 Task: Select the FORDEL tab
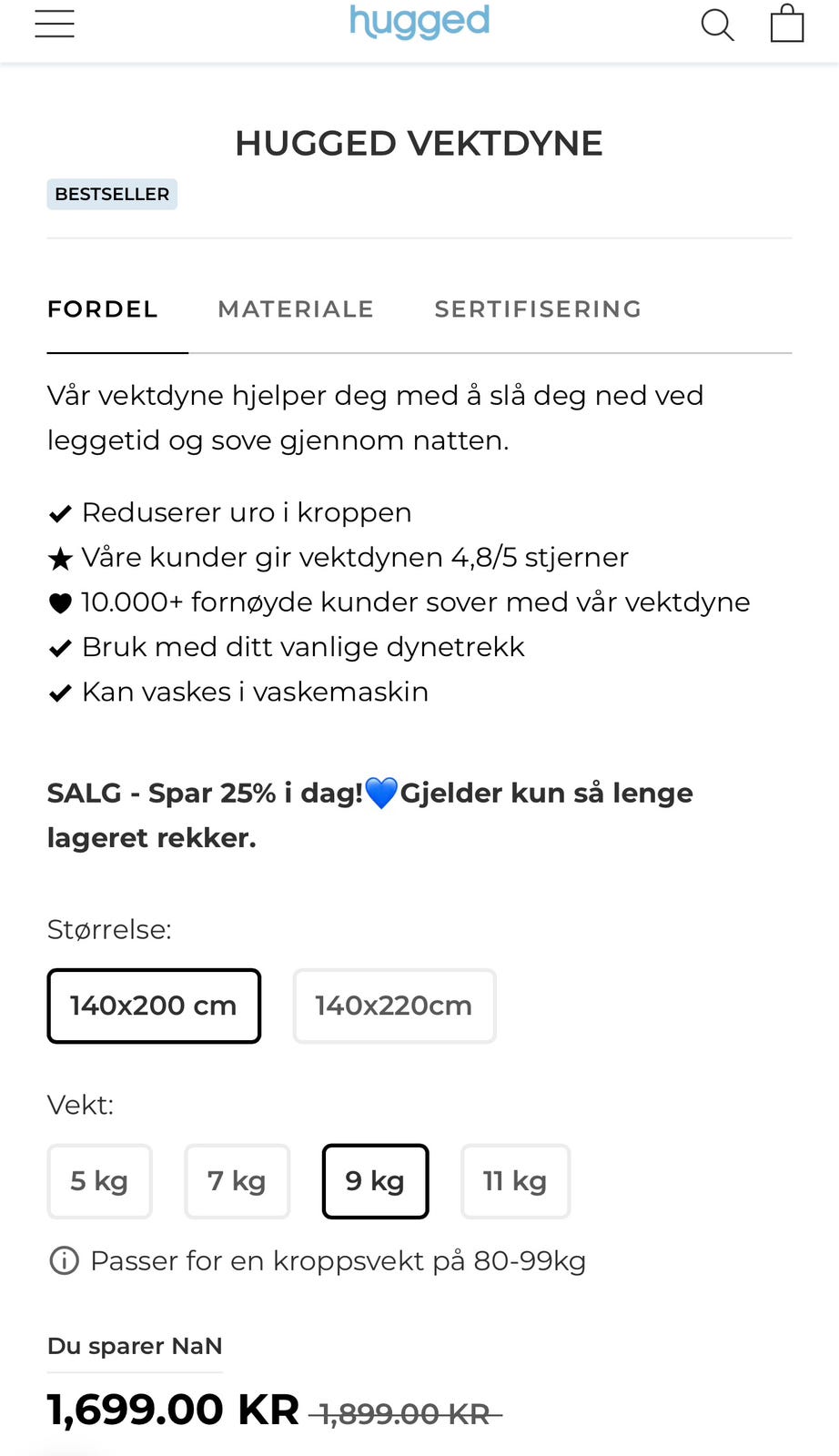pyautogui.click(x=102, y=309)
